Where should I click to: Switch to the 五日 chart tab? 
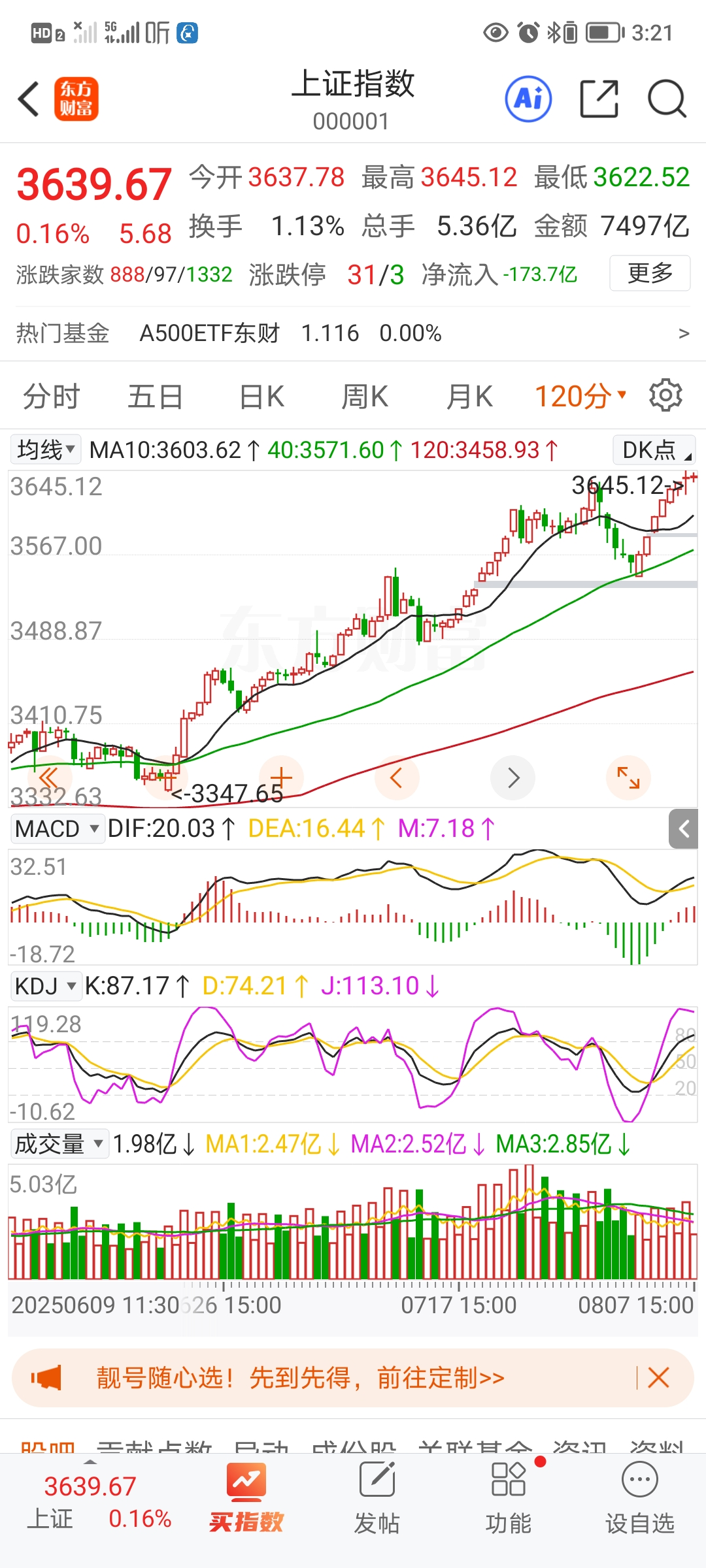pos(155,397)
